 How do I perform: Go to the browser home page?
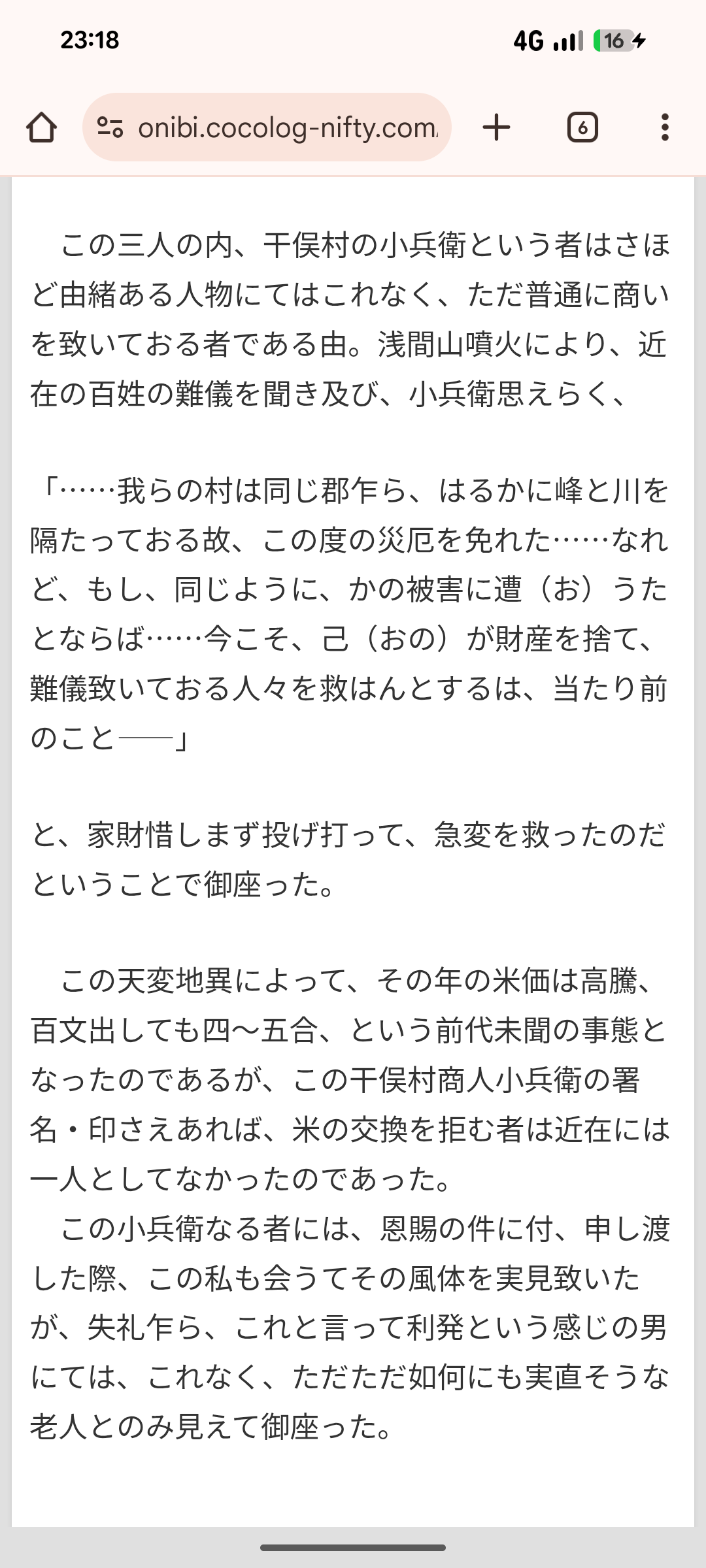41,127
